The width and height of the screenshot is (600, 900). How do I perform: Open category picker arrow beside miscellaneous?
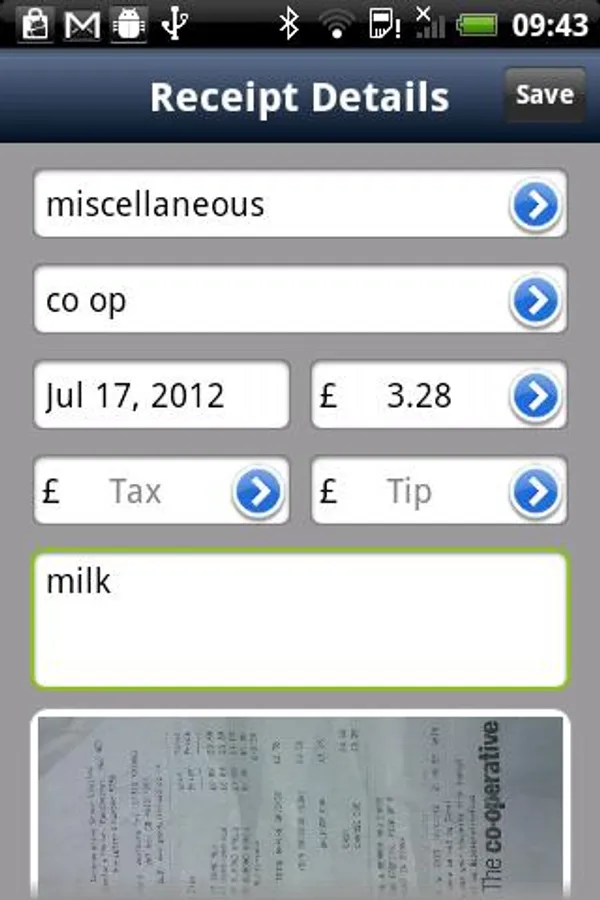(535, 205)
